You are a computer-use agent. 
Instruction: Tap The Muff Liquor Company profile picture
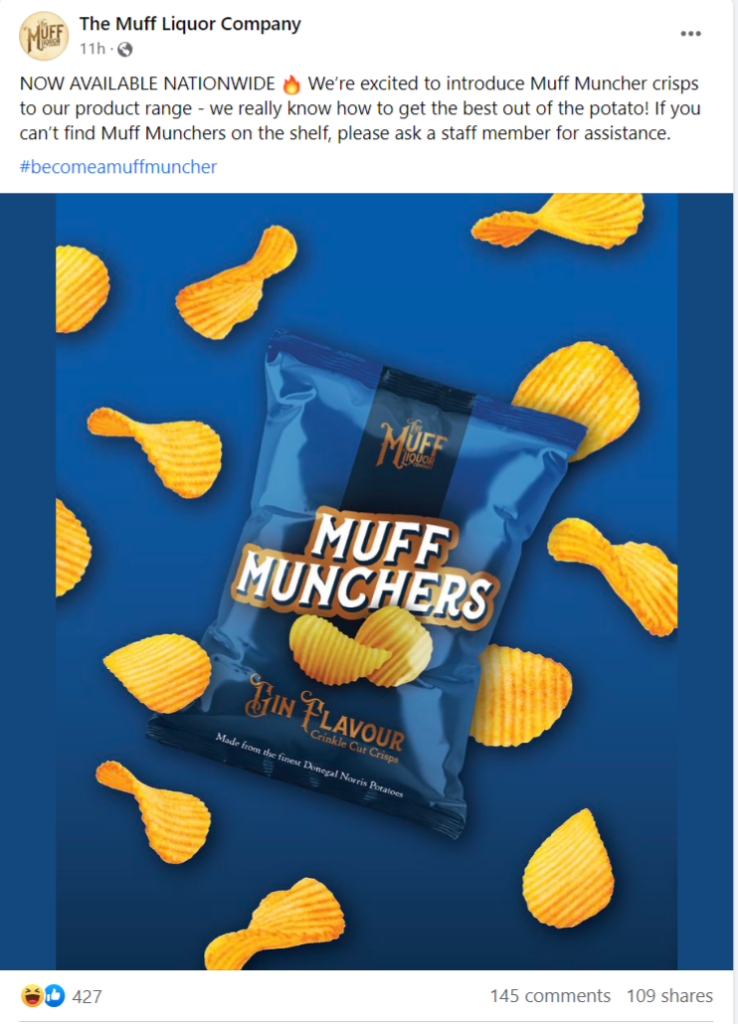point(43,36)
